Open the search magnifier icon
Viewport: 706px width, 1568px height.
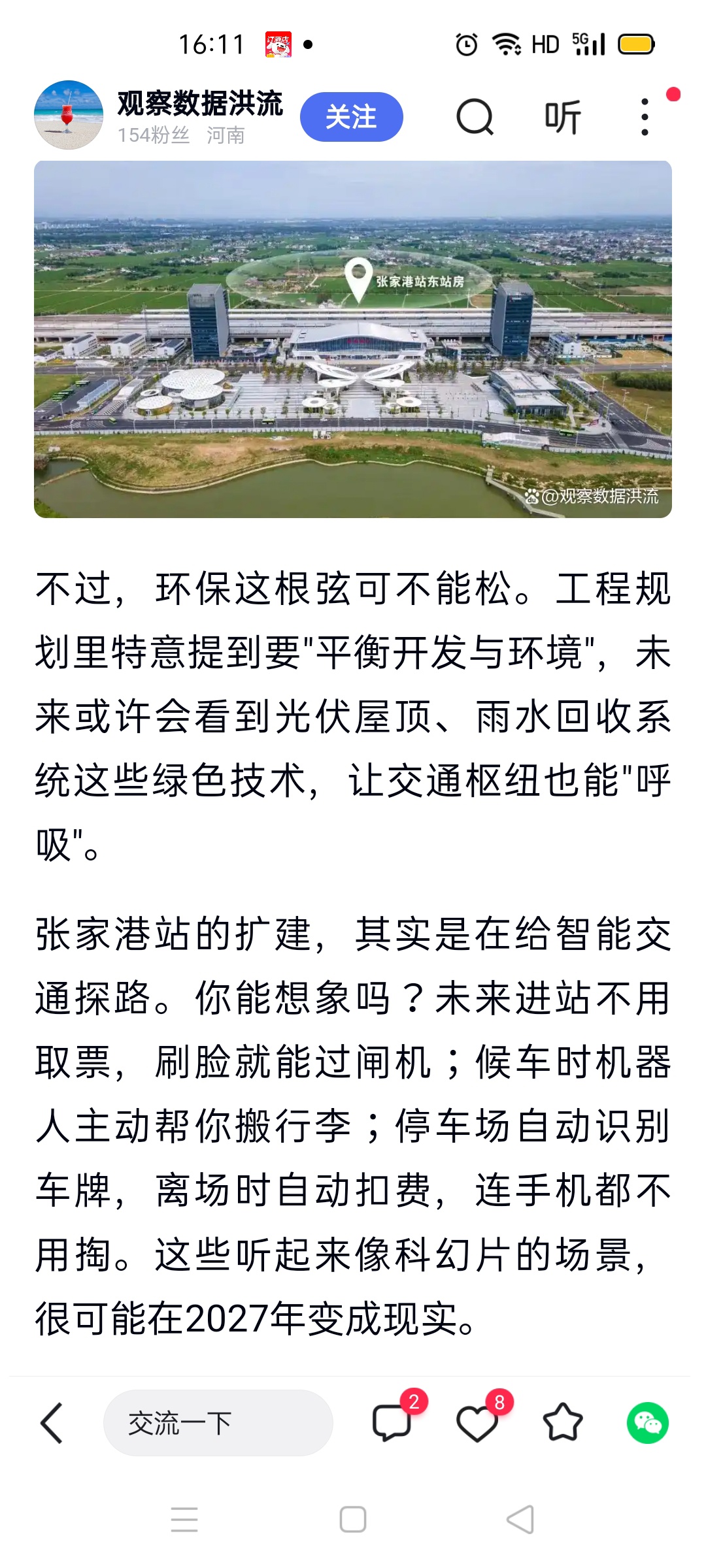pos(475,117)
